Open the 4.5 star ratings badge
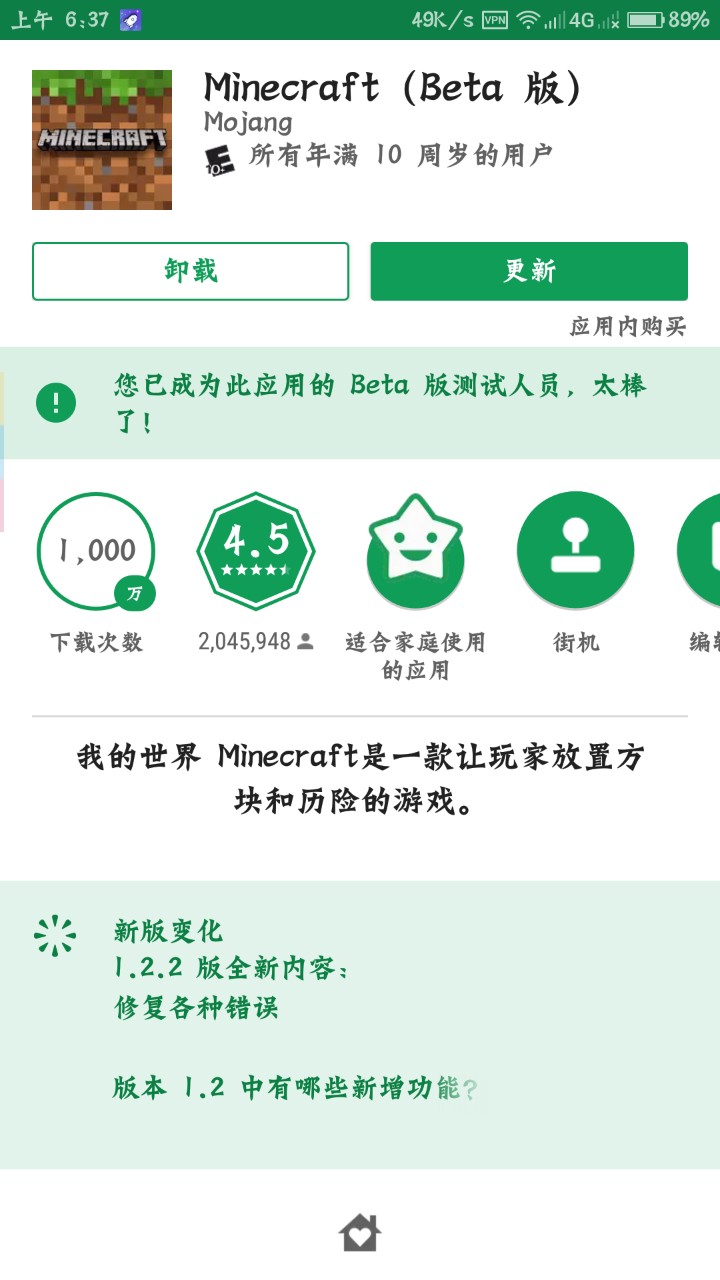This screenshot has height=1280, width=720. pyautogui.click(x=256, y=550)
